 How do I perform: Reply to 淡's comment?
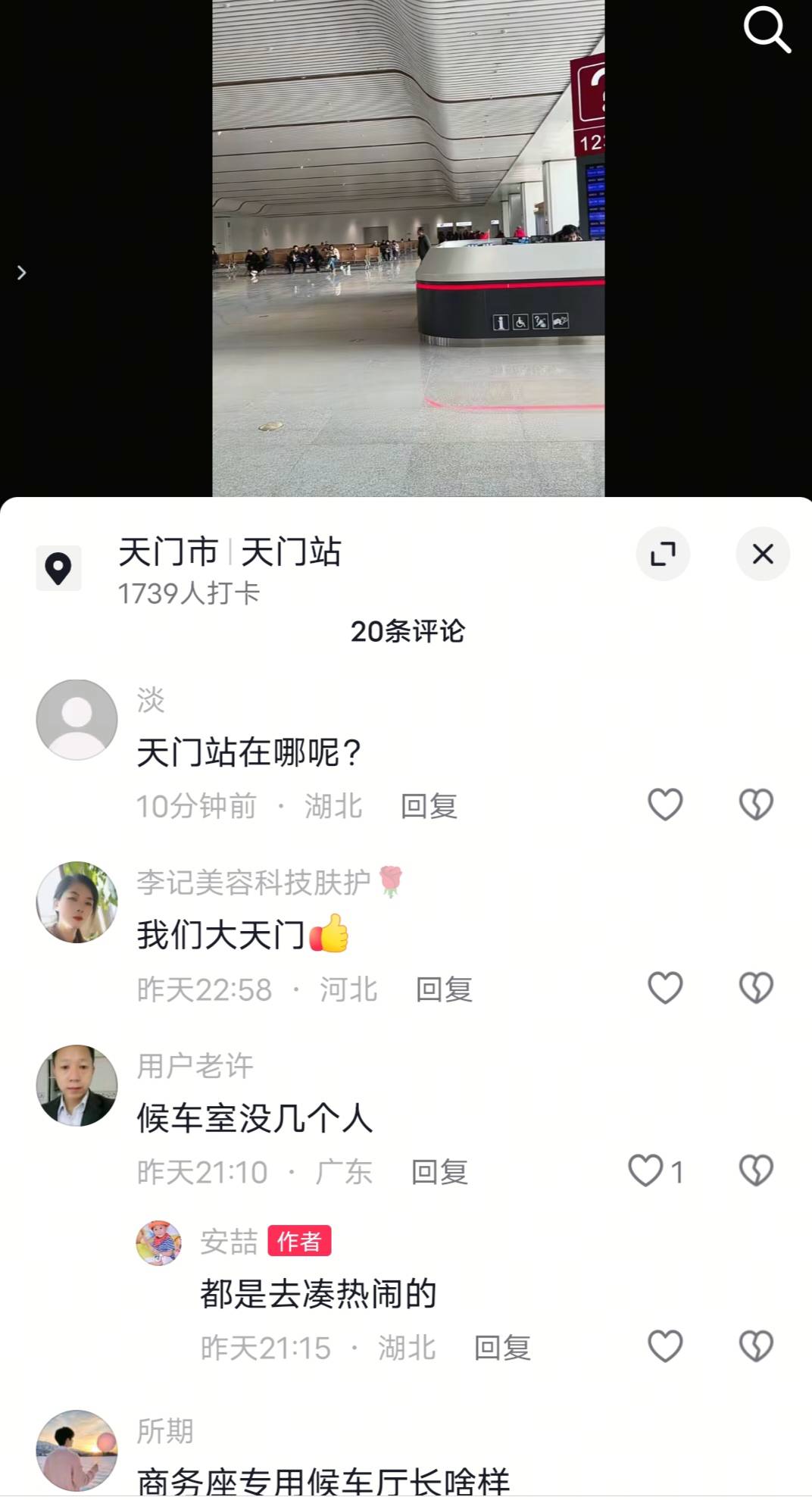coord(429,806)
